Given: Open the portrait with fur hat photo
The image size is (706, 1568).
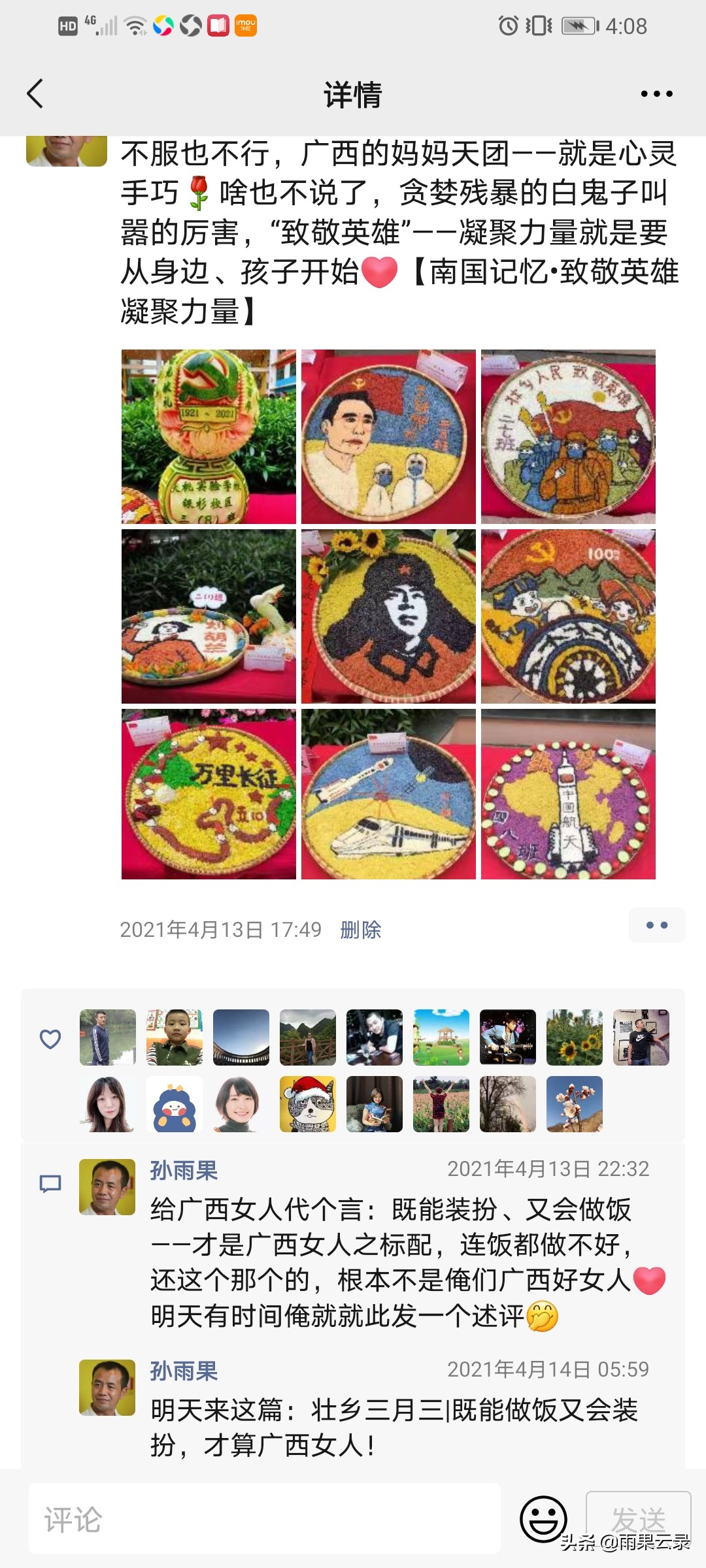Looking at the screenshot, I should tap(388, 616).
